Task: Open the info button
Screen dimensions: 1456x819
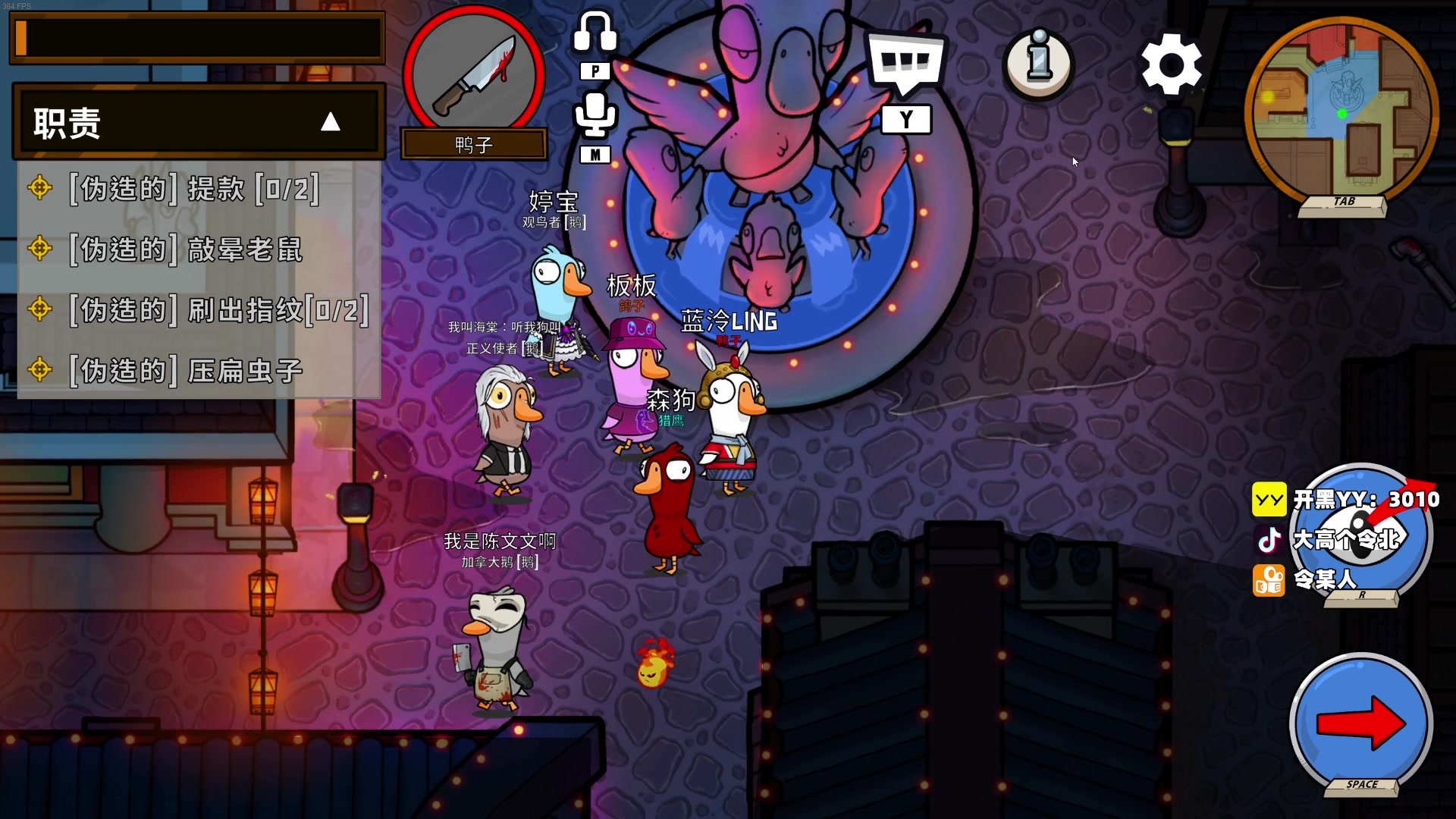Action: [1038, 62]
